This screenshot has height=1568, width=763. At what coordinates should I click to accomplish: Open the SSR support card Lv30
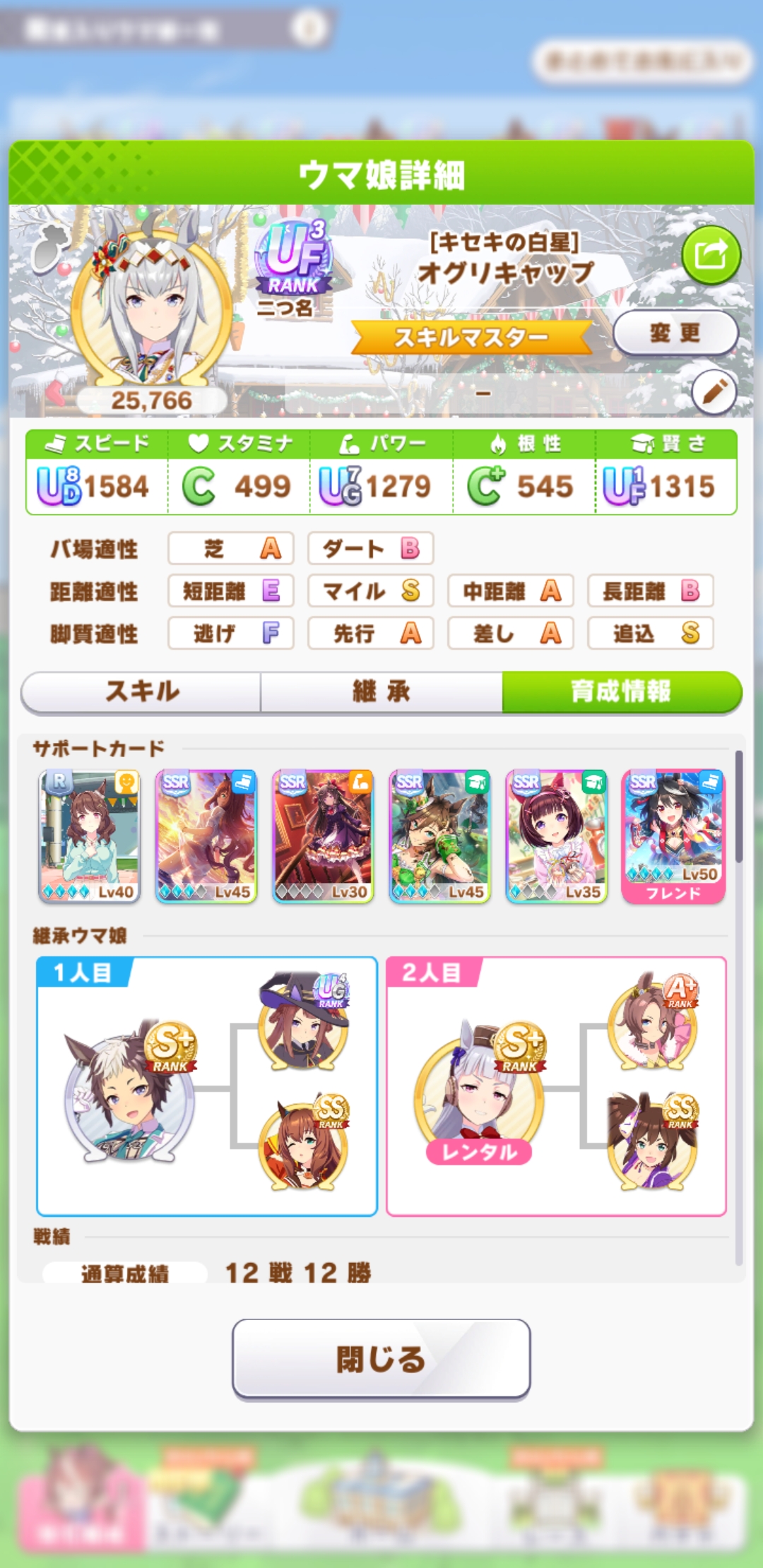coord(323,836)
